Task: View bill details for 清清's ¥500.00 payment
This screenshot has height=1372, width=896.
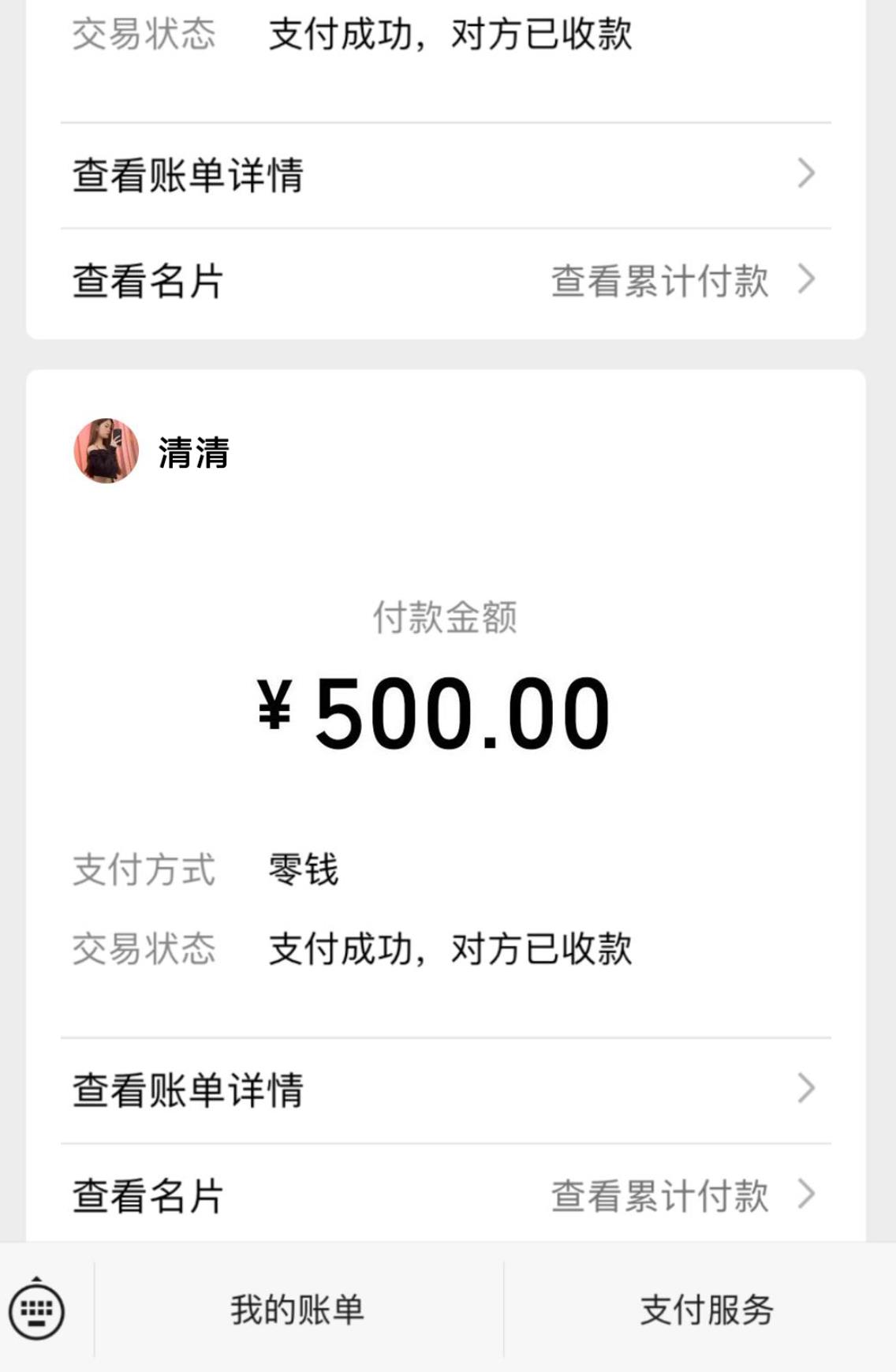Action: tap(446, 1090)
